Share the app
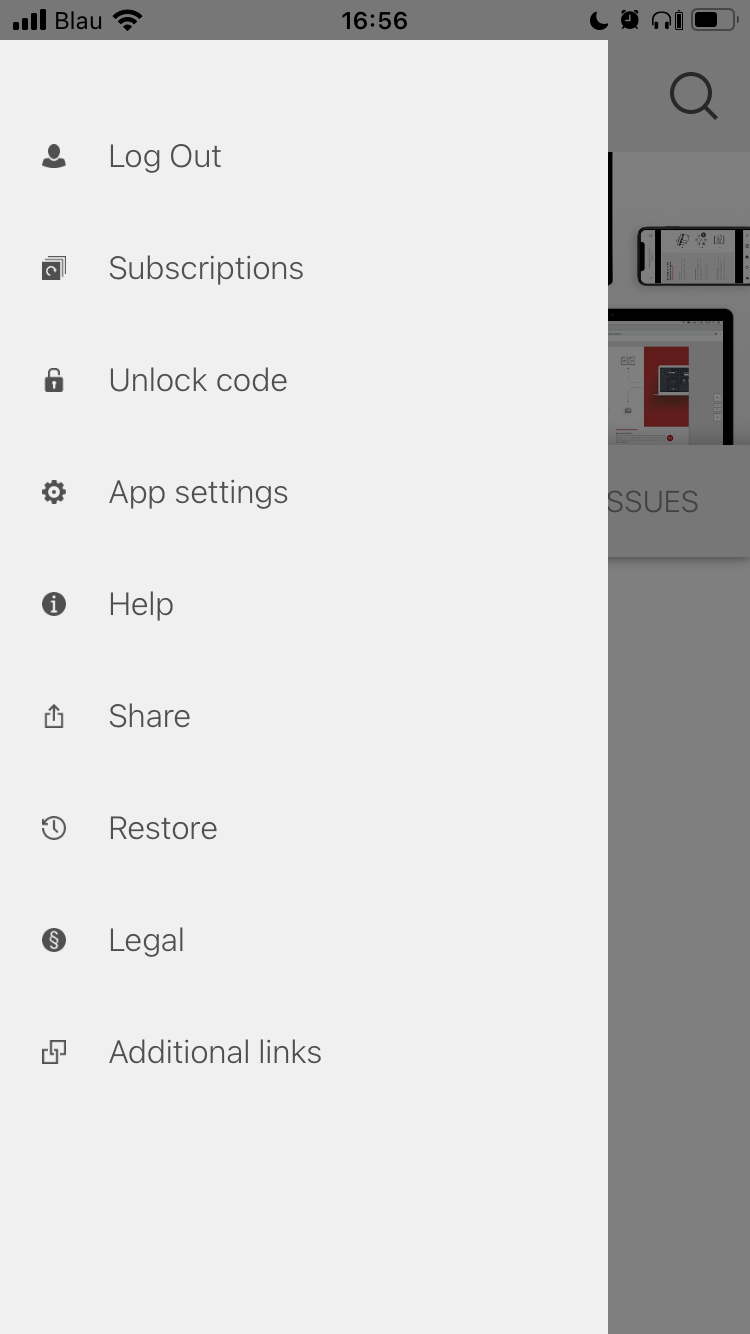 (x=304, y=716)
